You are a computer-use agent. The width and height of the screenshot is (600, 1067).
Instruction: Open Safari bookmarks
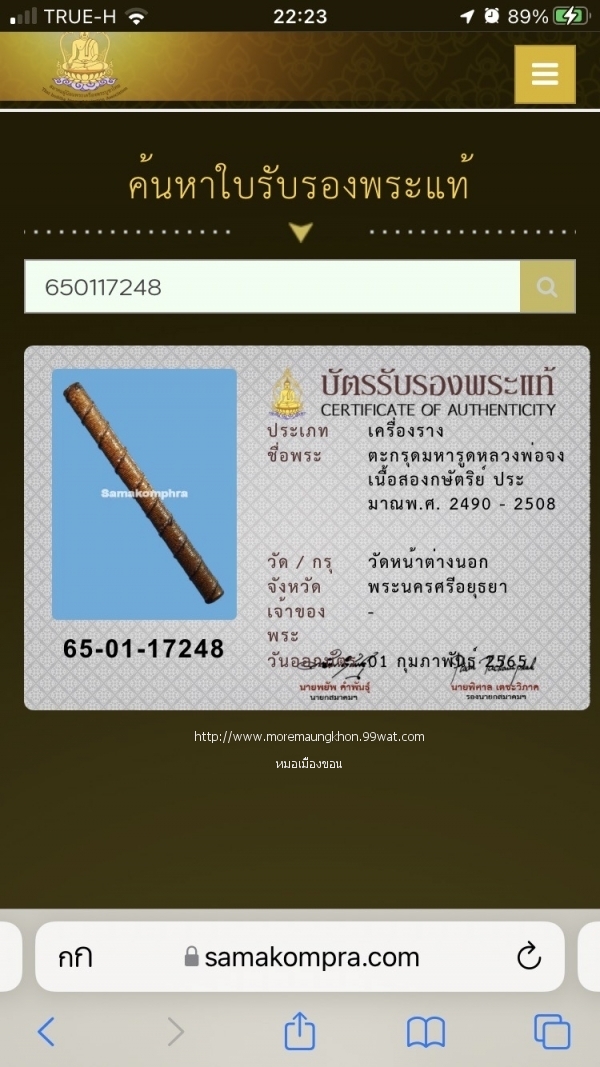click(426, 1031)
